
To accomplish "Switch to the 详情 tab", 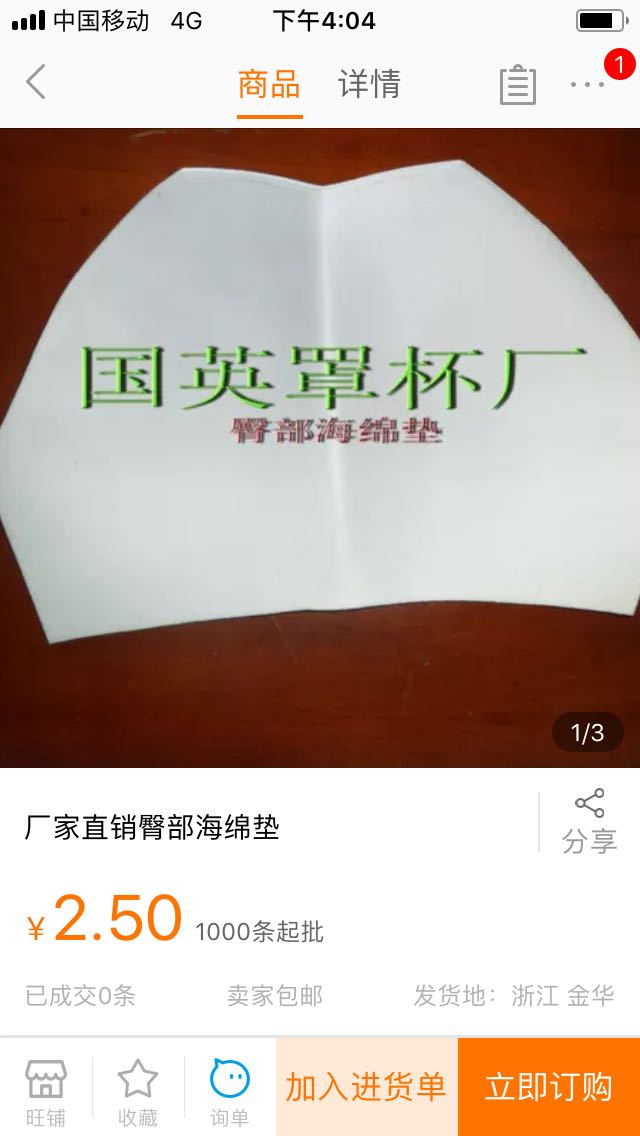I will [x=369, y=84].
